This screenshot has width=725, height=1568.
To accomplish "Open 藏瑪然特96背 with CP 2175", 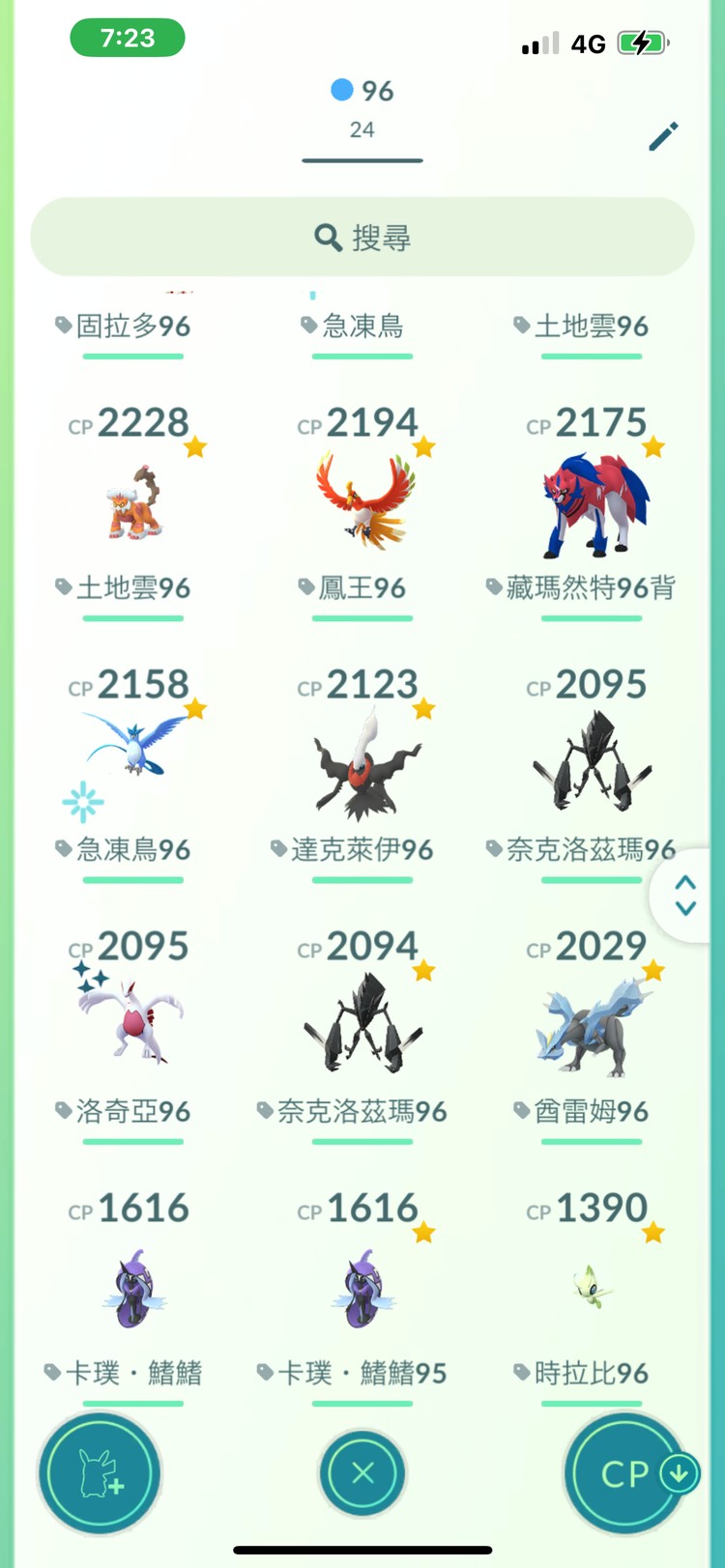I will click(592, 503).
